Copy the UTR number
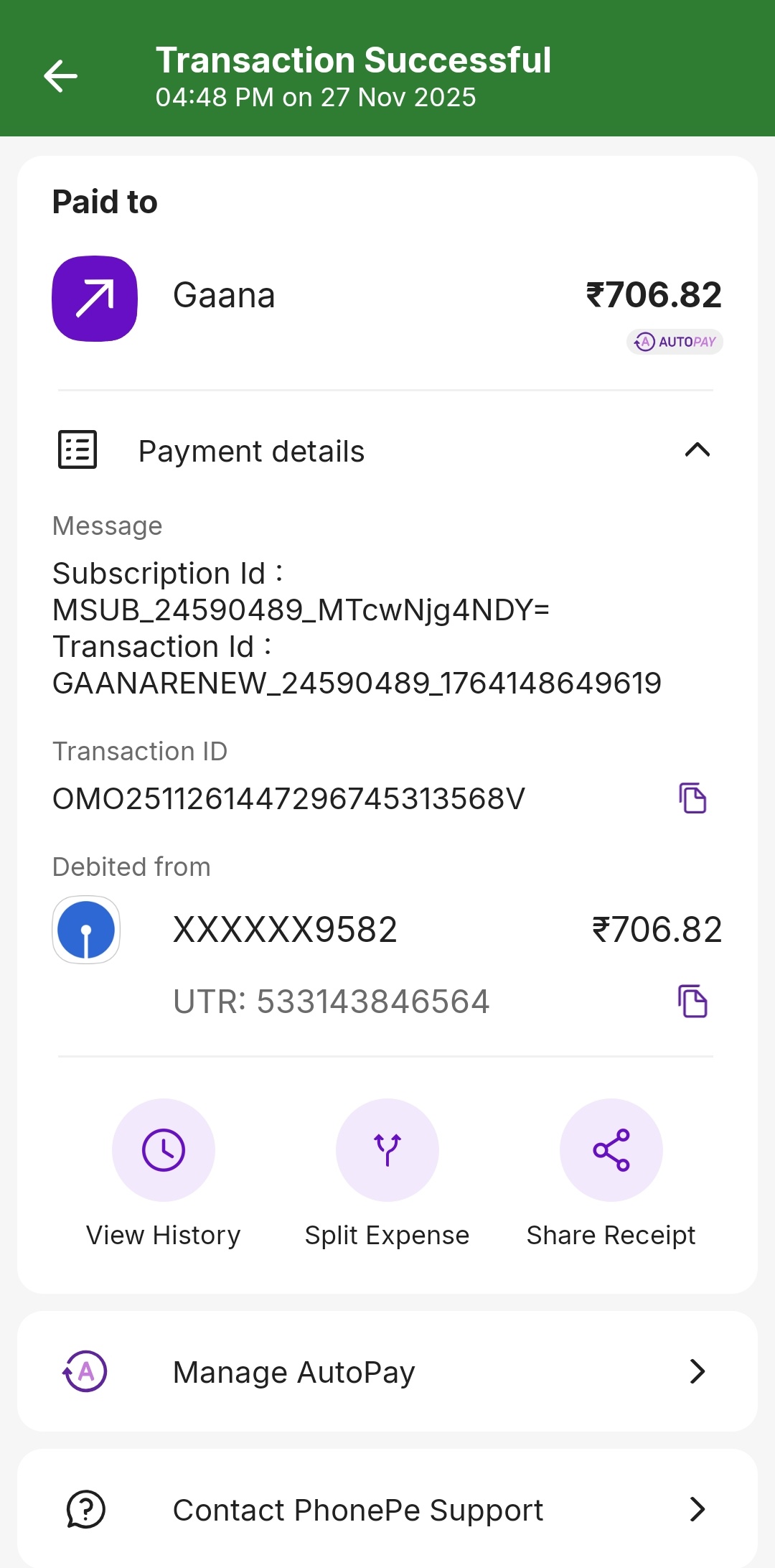 click(x=692, y=1002)
